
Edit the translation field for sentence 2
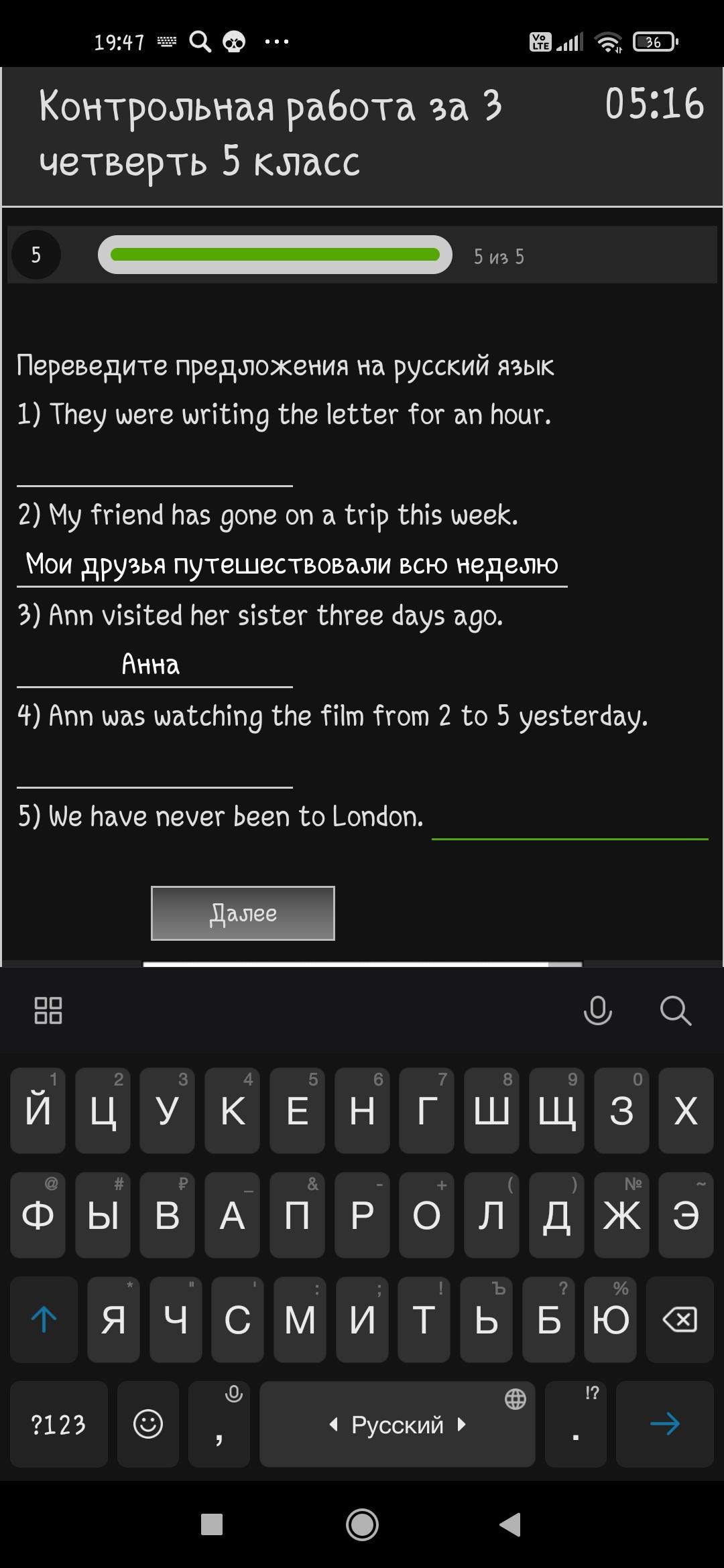tap(292, 565)
